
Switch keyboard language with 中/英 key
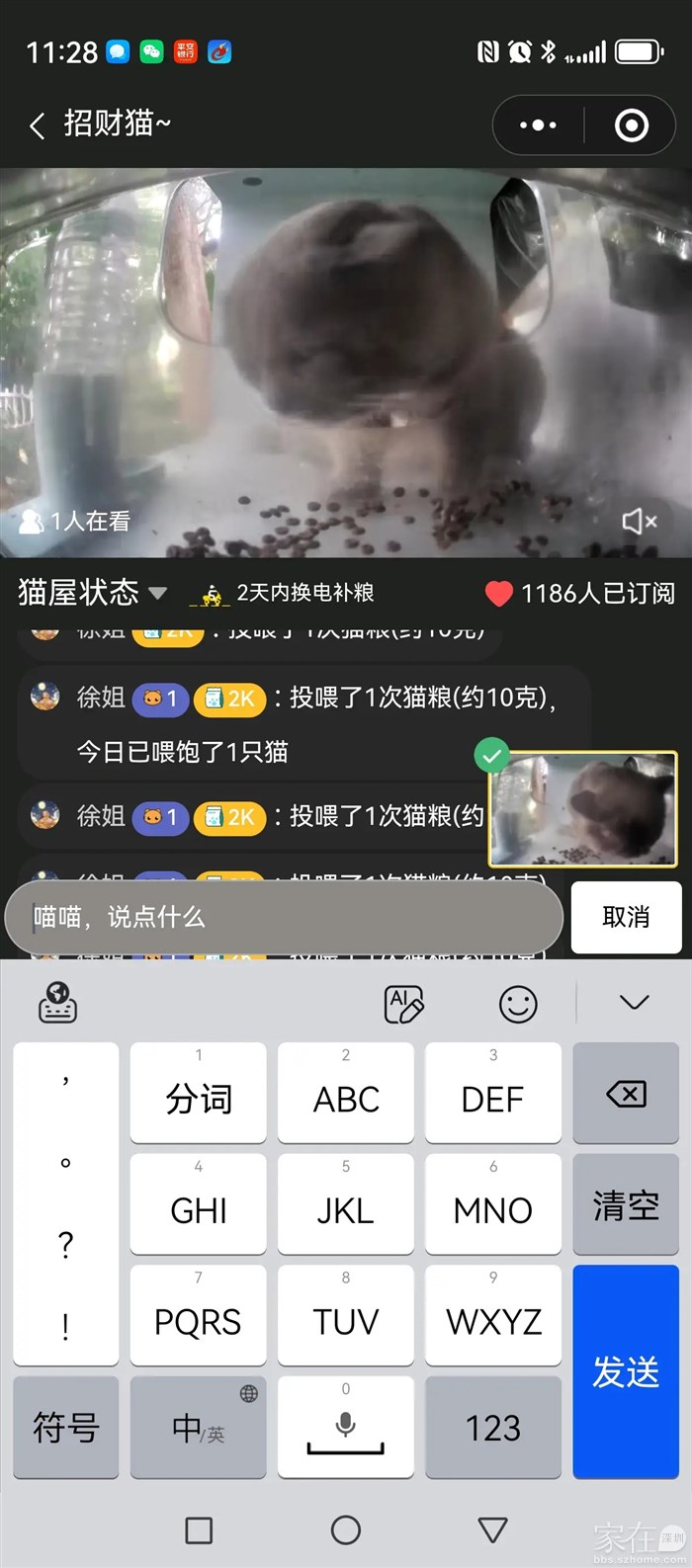coord(198,1428)
